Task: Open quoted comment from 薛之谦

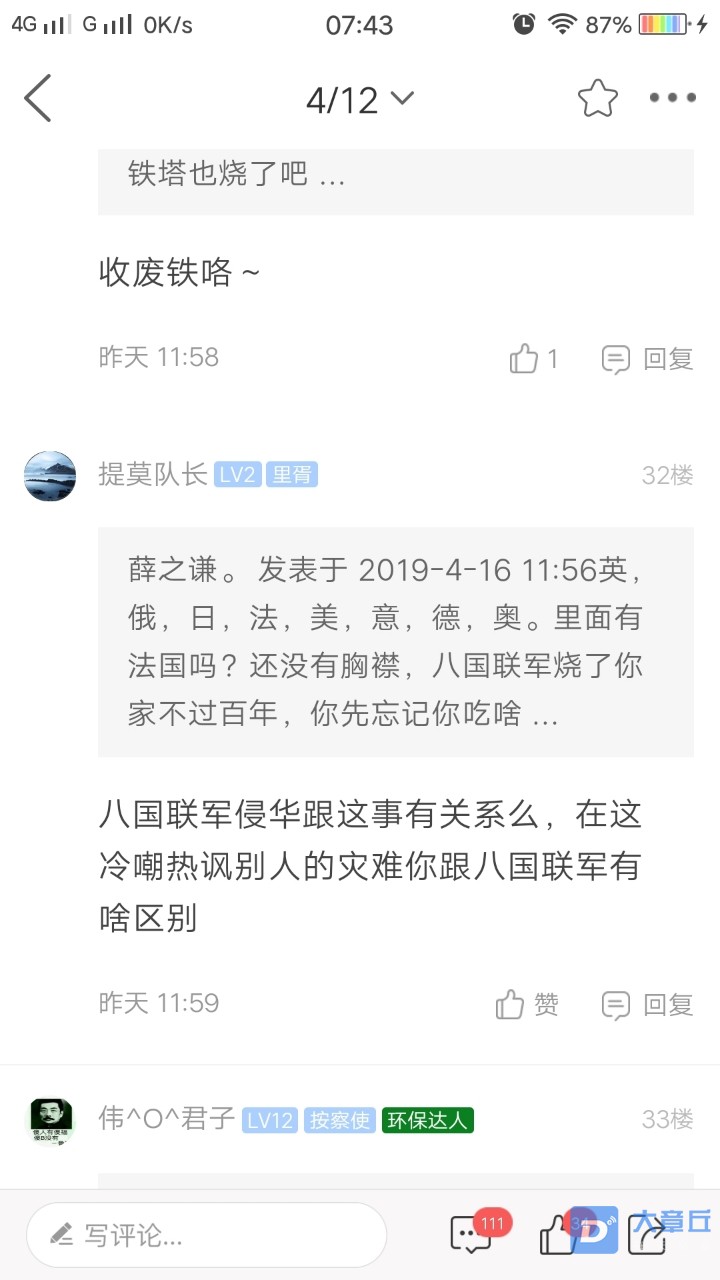Action: [395, 641]
